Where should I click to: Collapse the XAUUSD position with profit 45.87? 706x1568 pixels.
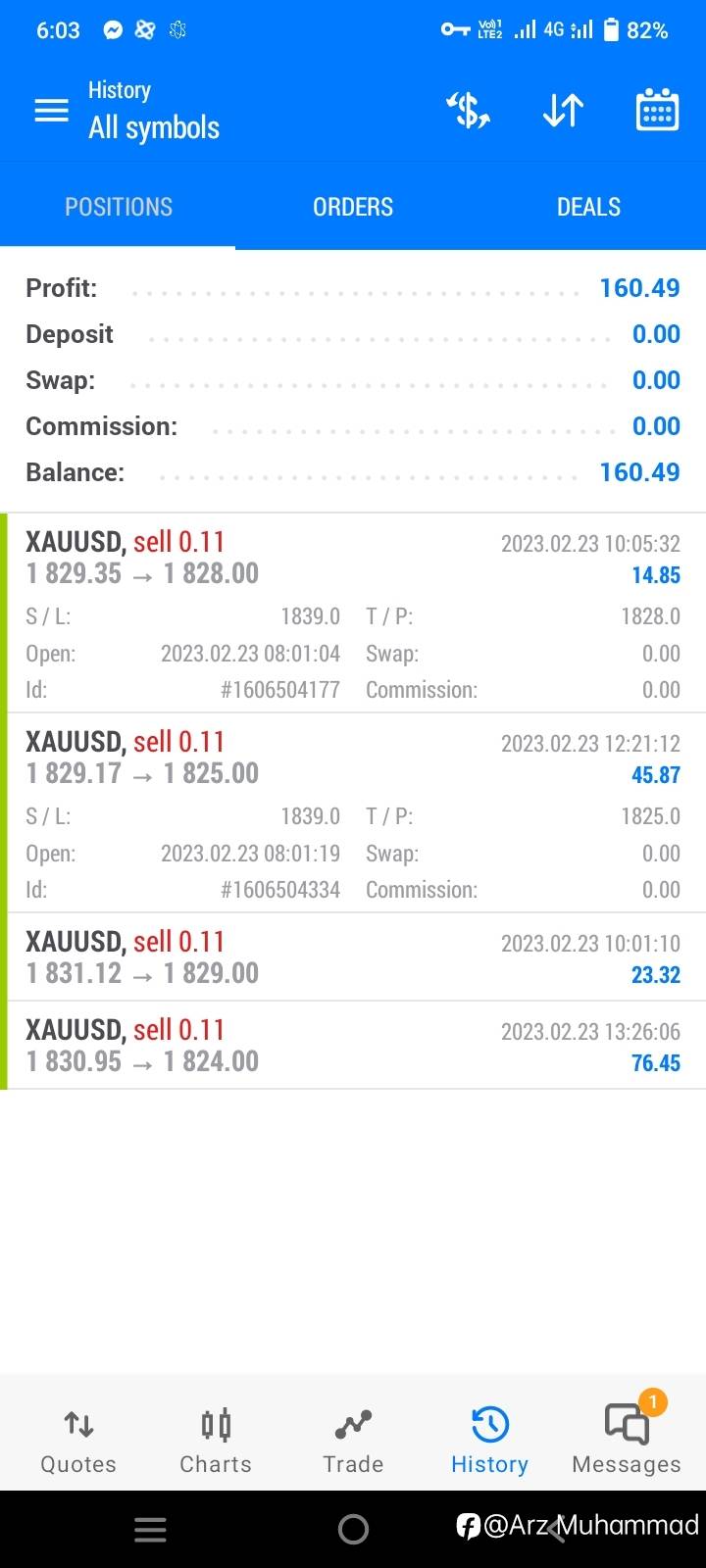353,812
